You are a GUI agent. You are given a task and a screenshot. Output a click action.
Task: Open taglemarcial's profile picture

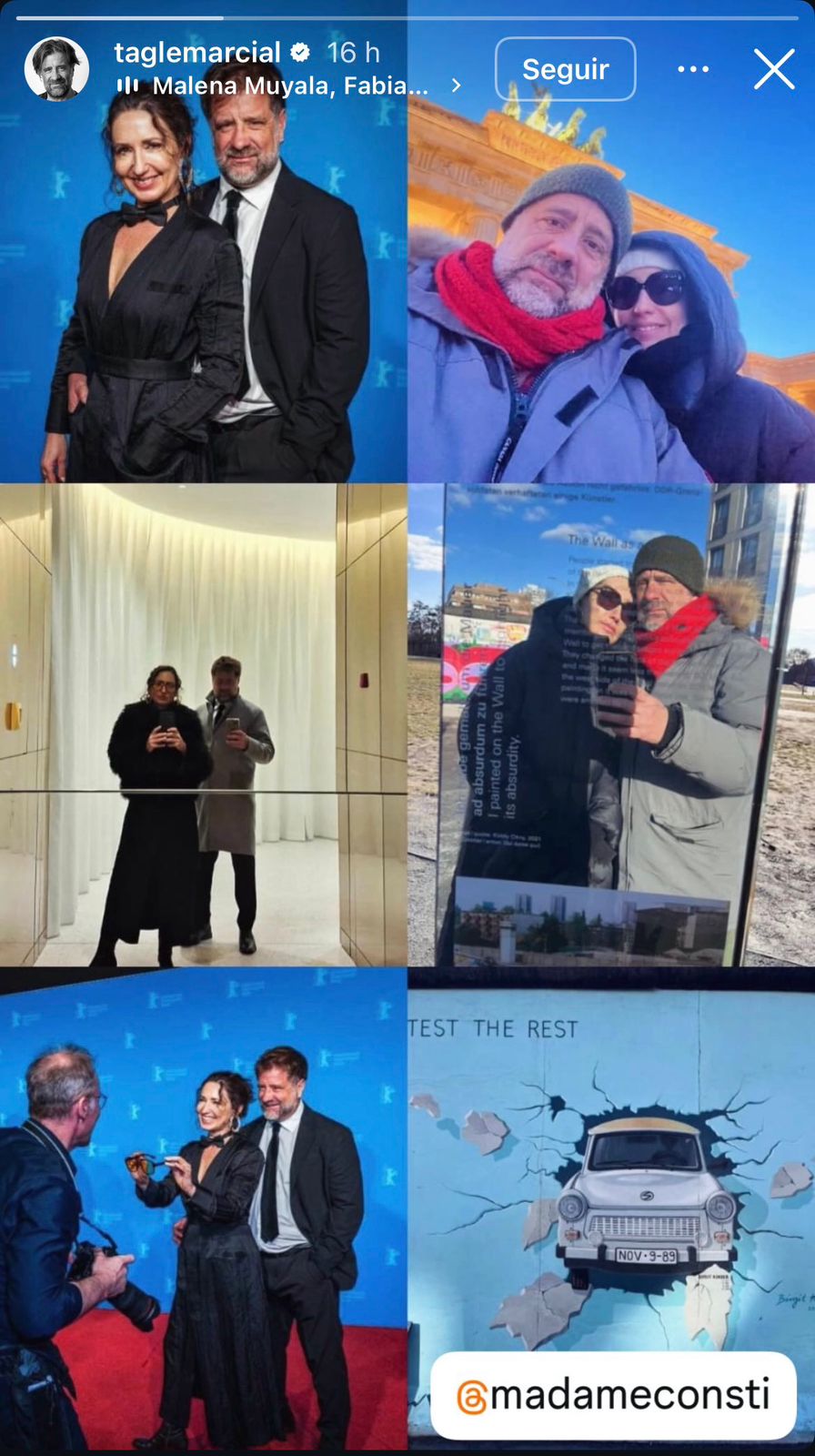click(56, 68)
